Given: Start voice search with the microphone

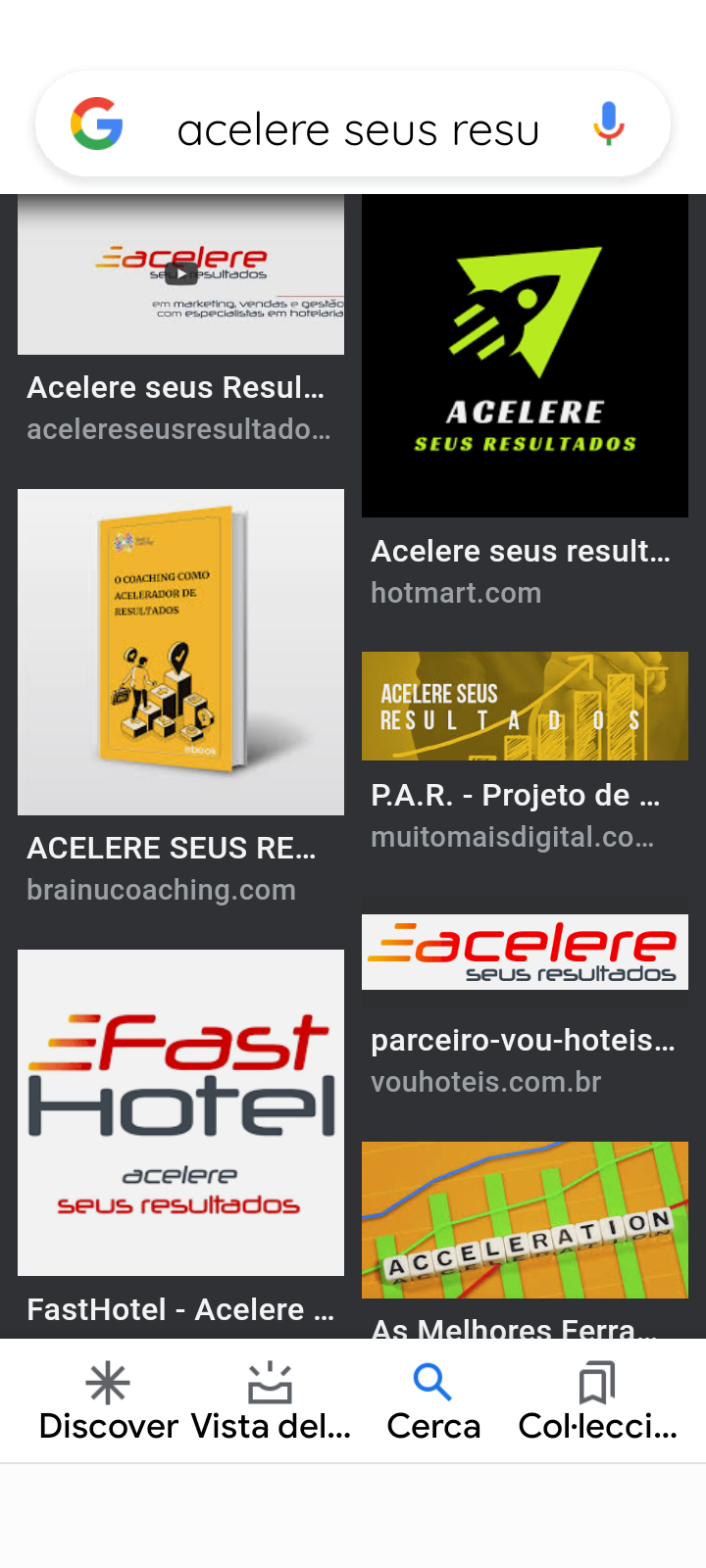Looking at the screenshot, I should [x=608, y=124].
